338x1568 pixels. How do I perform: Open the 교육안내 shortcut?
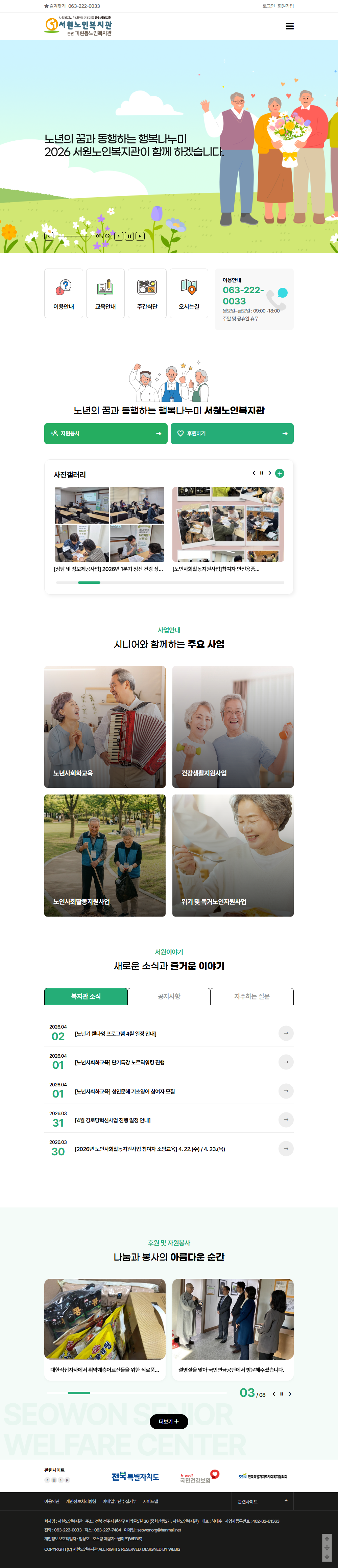(105, 293)
